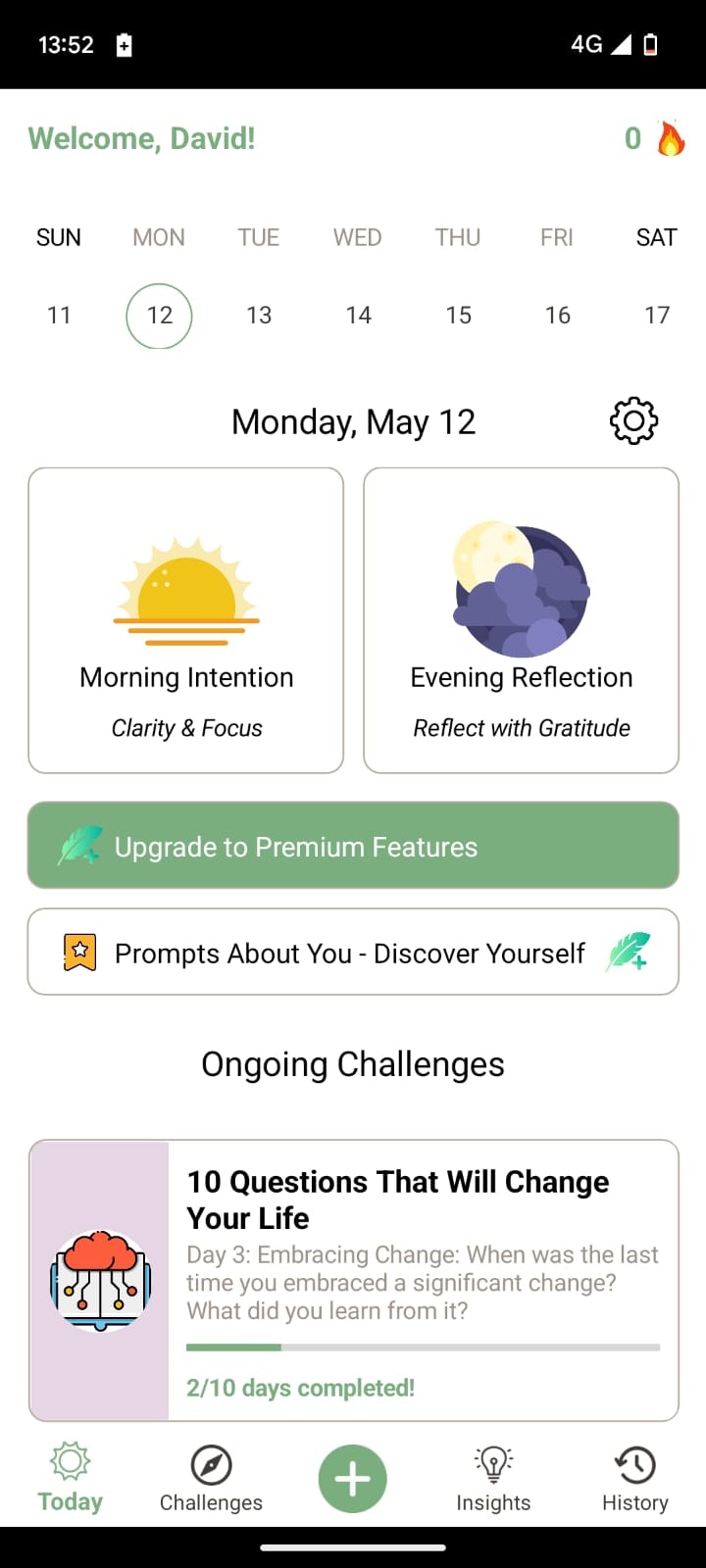Choose Thursday 15 in the week strip
This screenshot has width=706, height=1568.
click(458, 316)
